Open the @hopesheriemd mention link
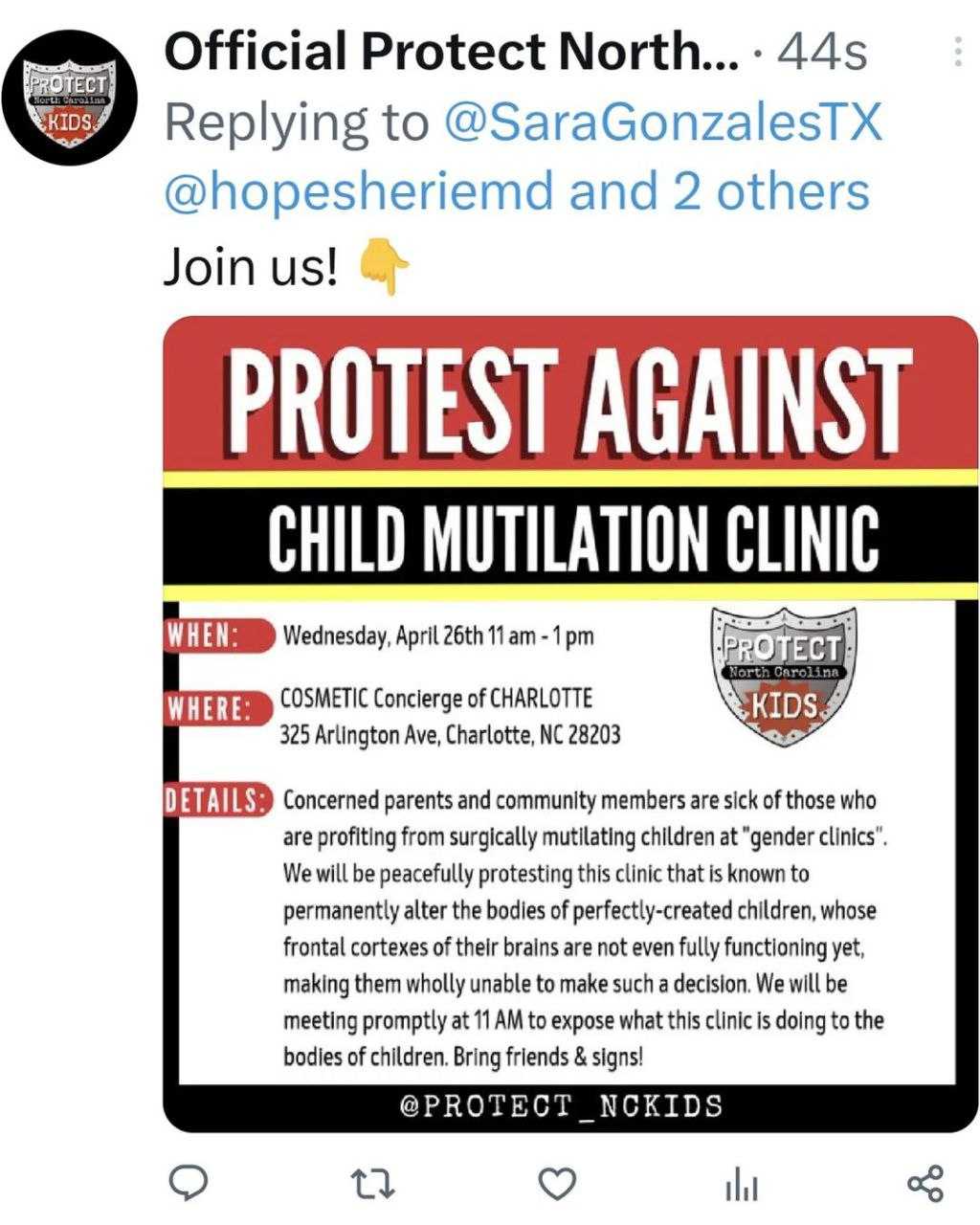 click(359, 190)
